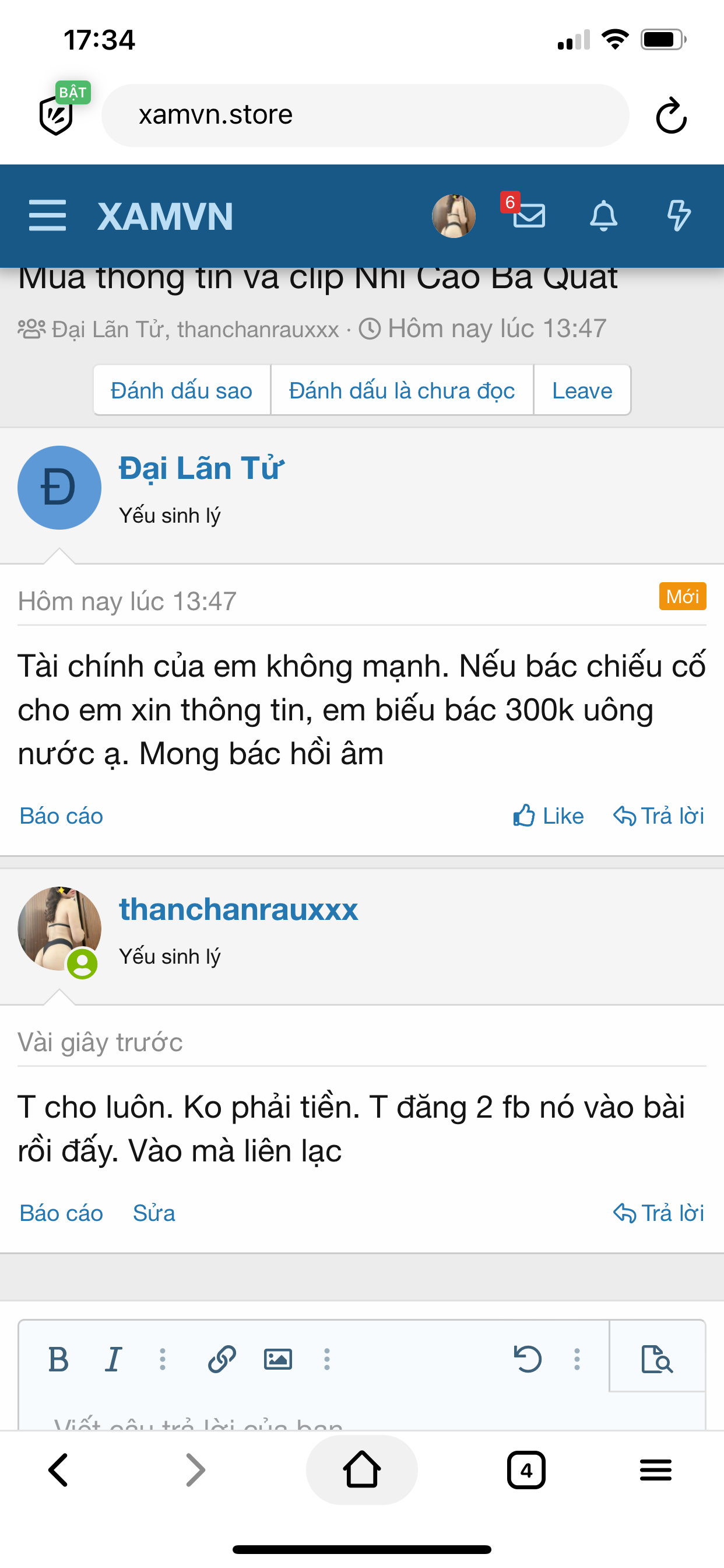
Task: Open the notifications bell
Action: [603, 215]
